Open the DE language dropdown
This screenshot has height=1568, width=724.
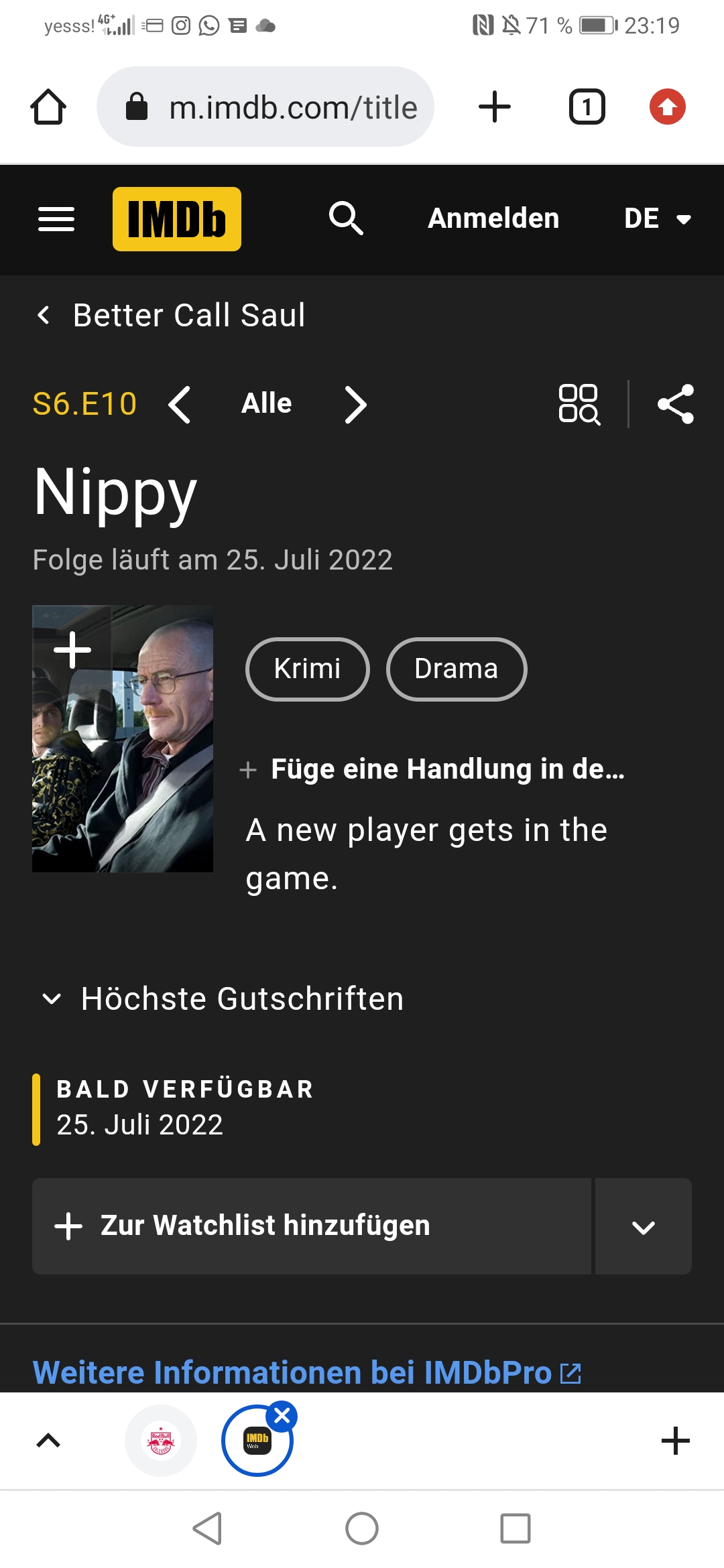click(657, 218)
